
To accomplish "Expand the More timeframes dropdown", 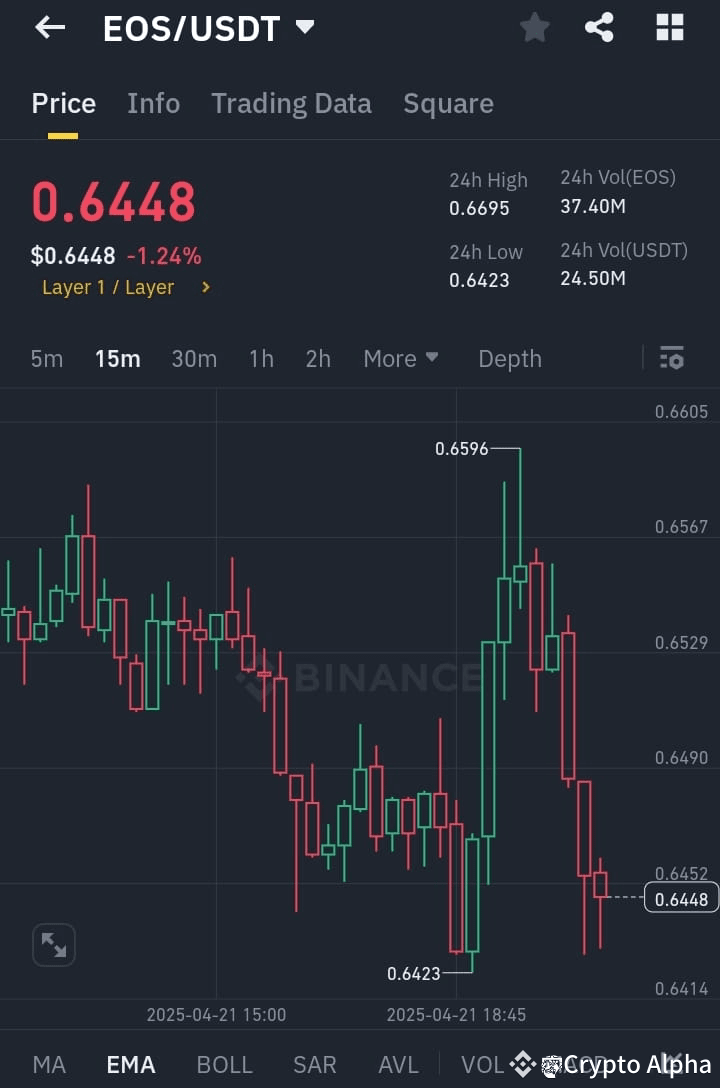I will 401,358.
